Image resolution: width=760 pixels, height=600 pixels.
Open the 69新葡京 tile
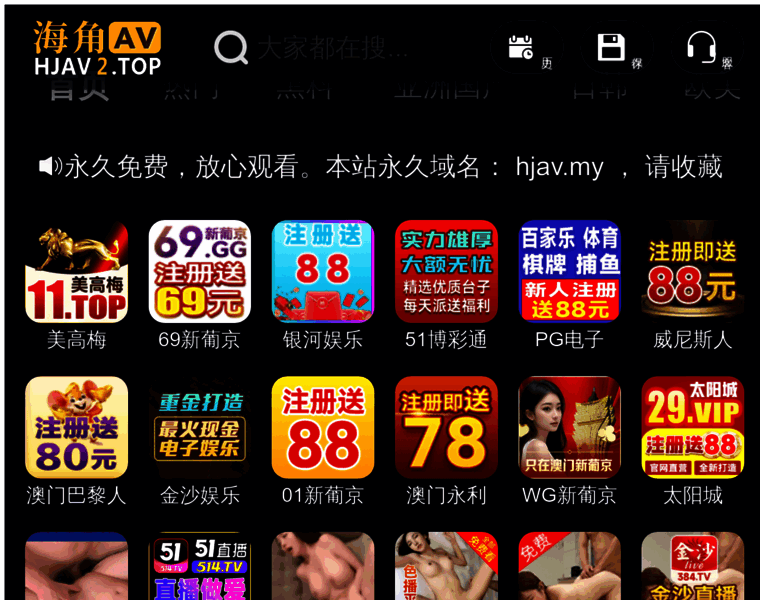pos(199,272)
